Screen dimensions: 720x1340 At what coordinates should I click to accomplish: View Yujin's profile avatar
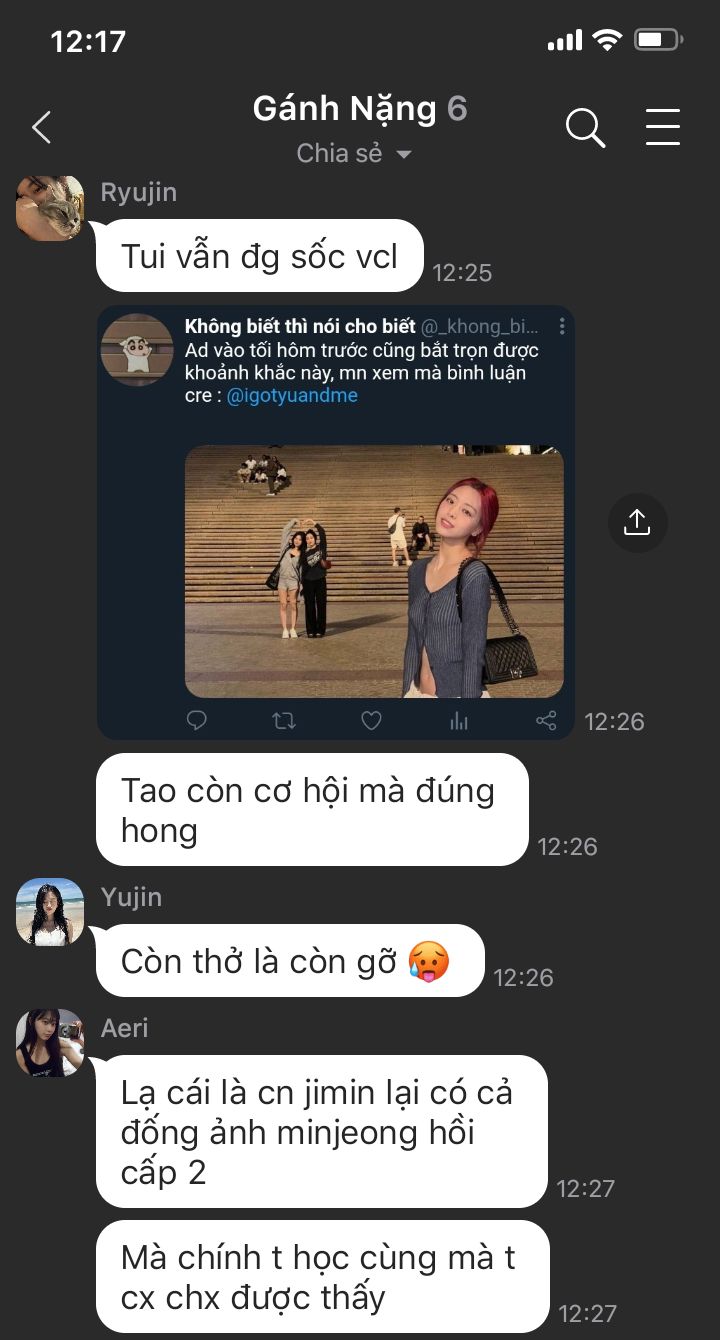(50, 912)
